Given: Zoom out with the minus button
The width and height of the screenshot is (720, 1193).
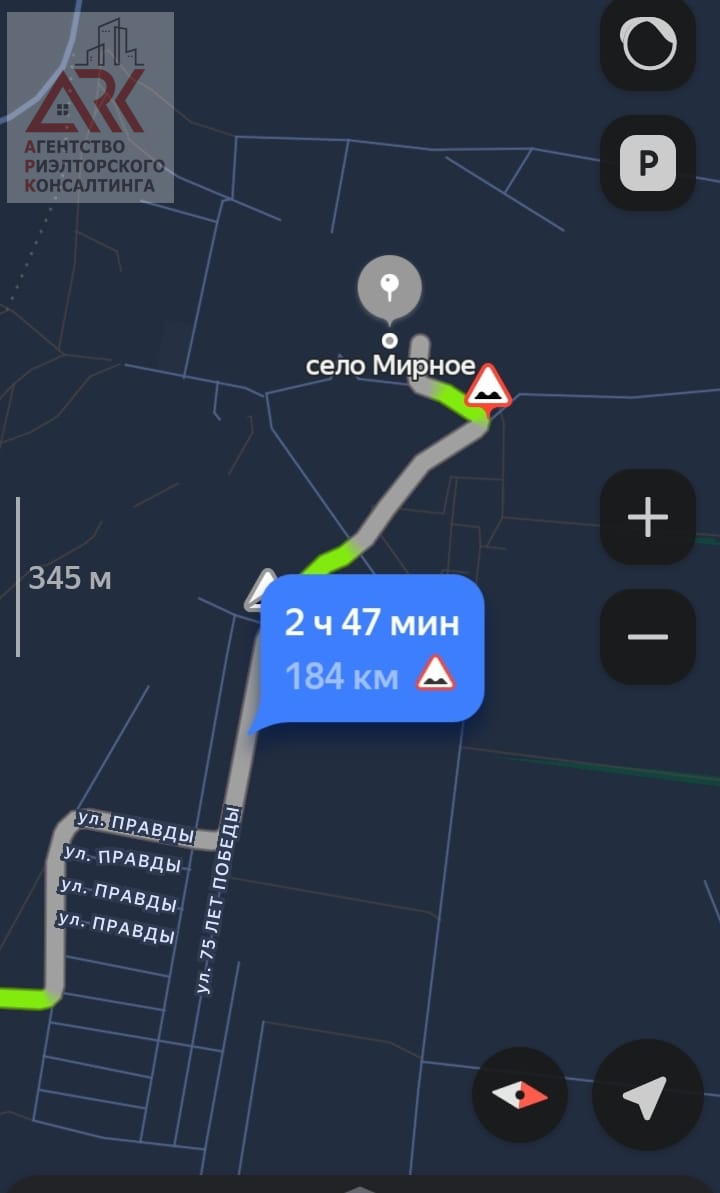Looking at the screenshot, I should 648,637.
